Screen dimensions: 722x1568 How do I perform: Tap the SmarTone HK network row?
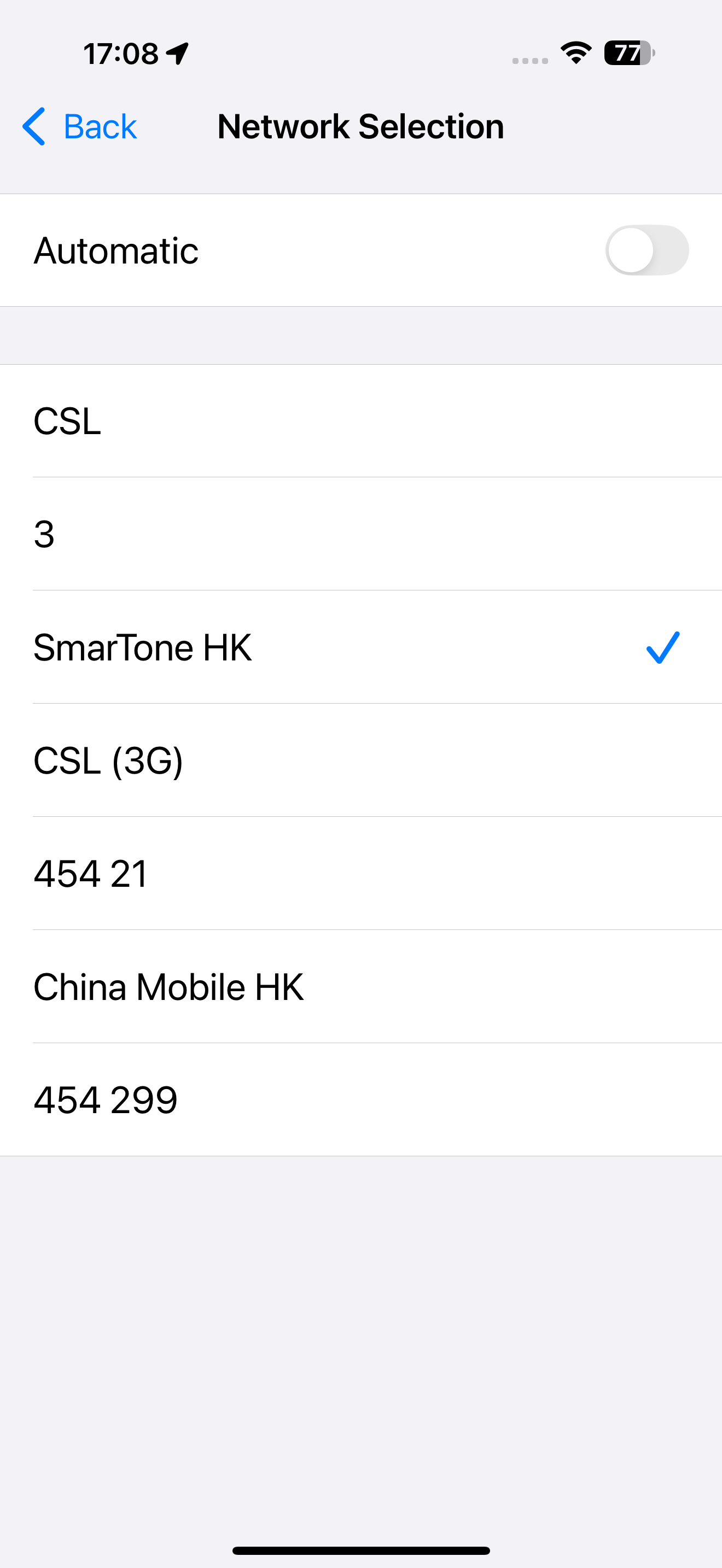361,647
